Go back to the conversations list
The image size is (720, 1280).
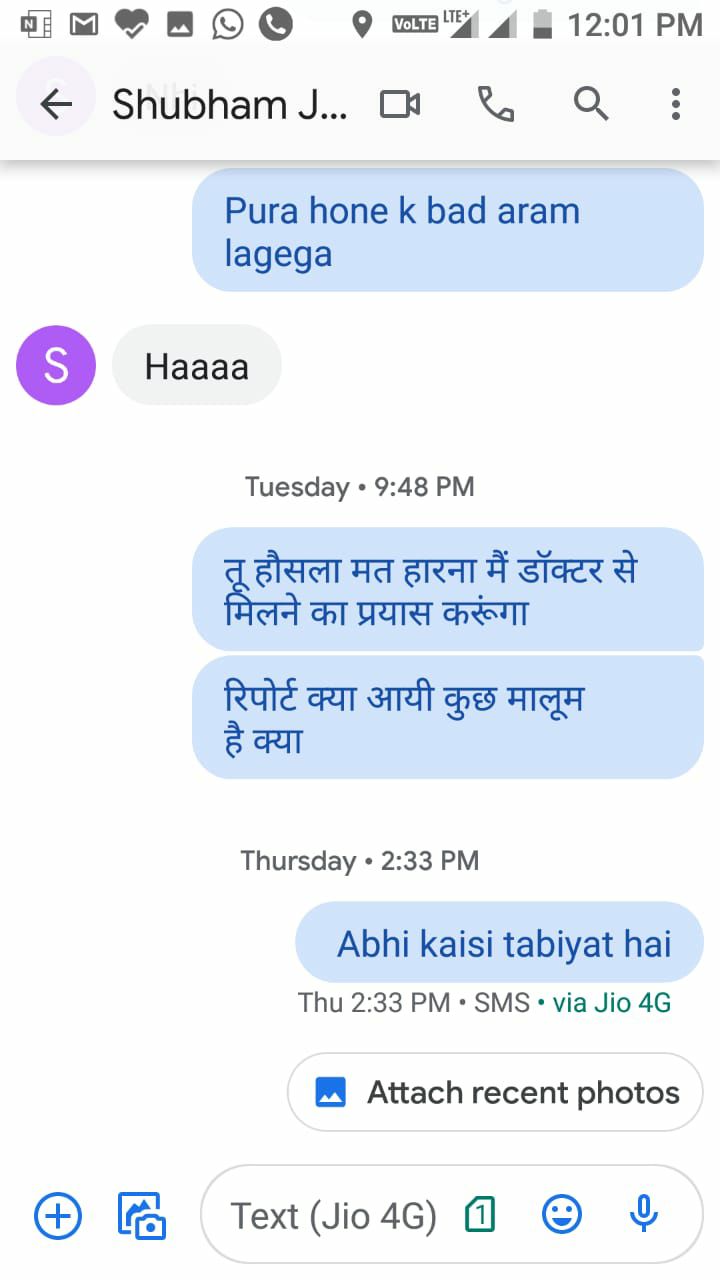[56, 104]
